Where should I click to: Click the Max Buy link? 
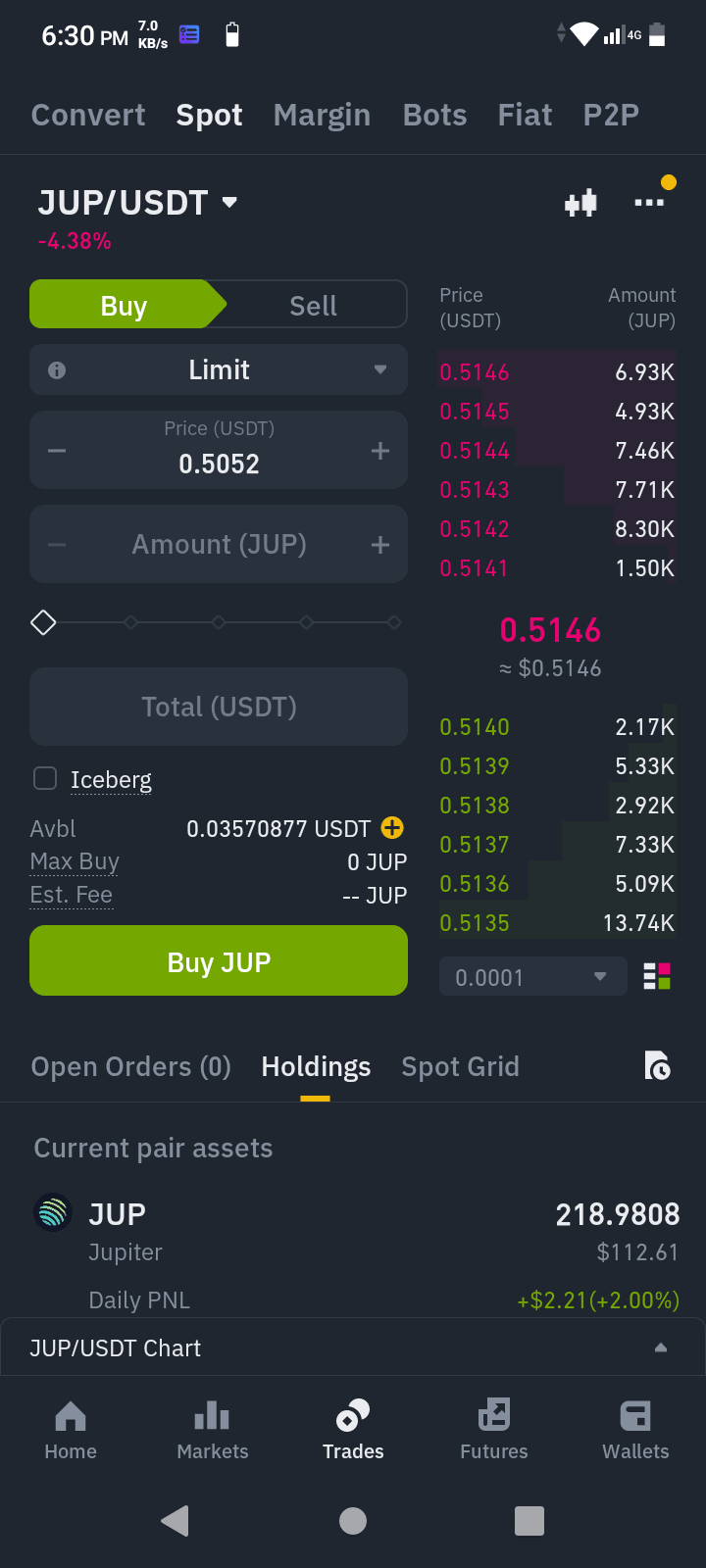point(75,861)
